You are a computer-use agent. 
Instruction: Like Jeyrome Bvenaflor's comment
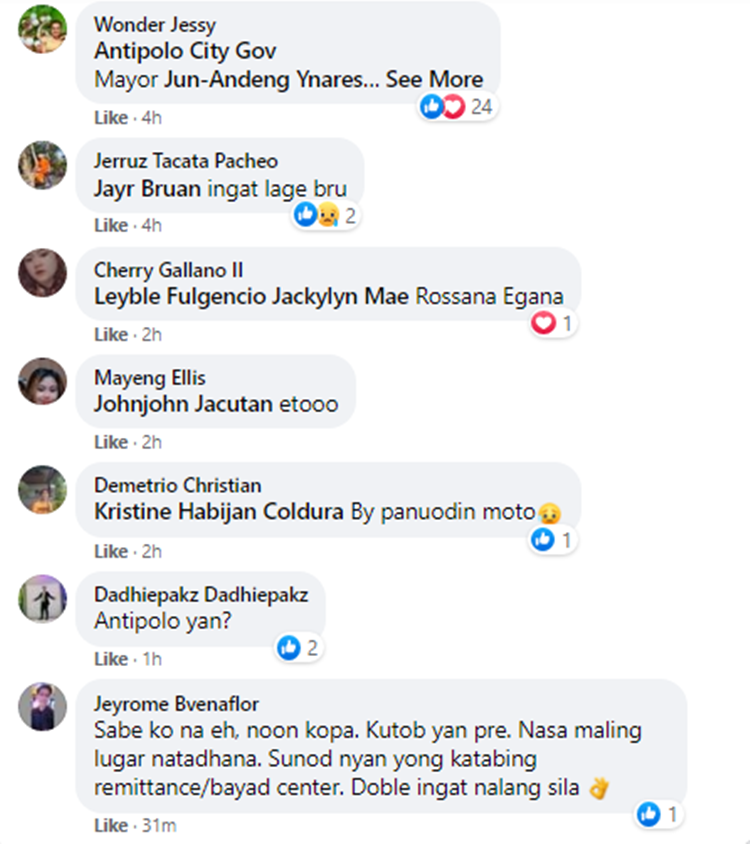pyautogui.click(x=111, y=826)
